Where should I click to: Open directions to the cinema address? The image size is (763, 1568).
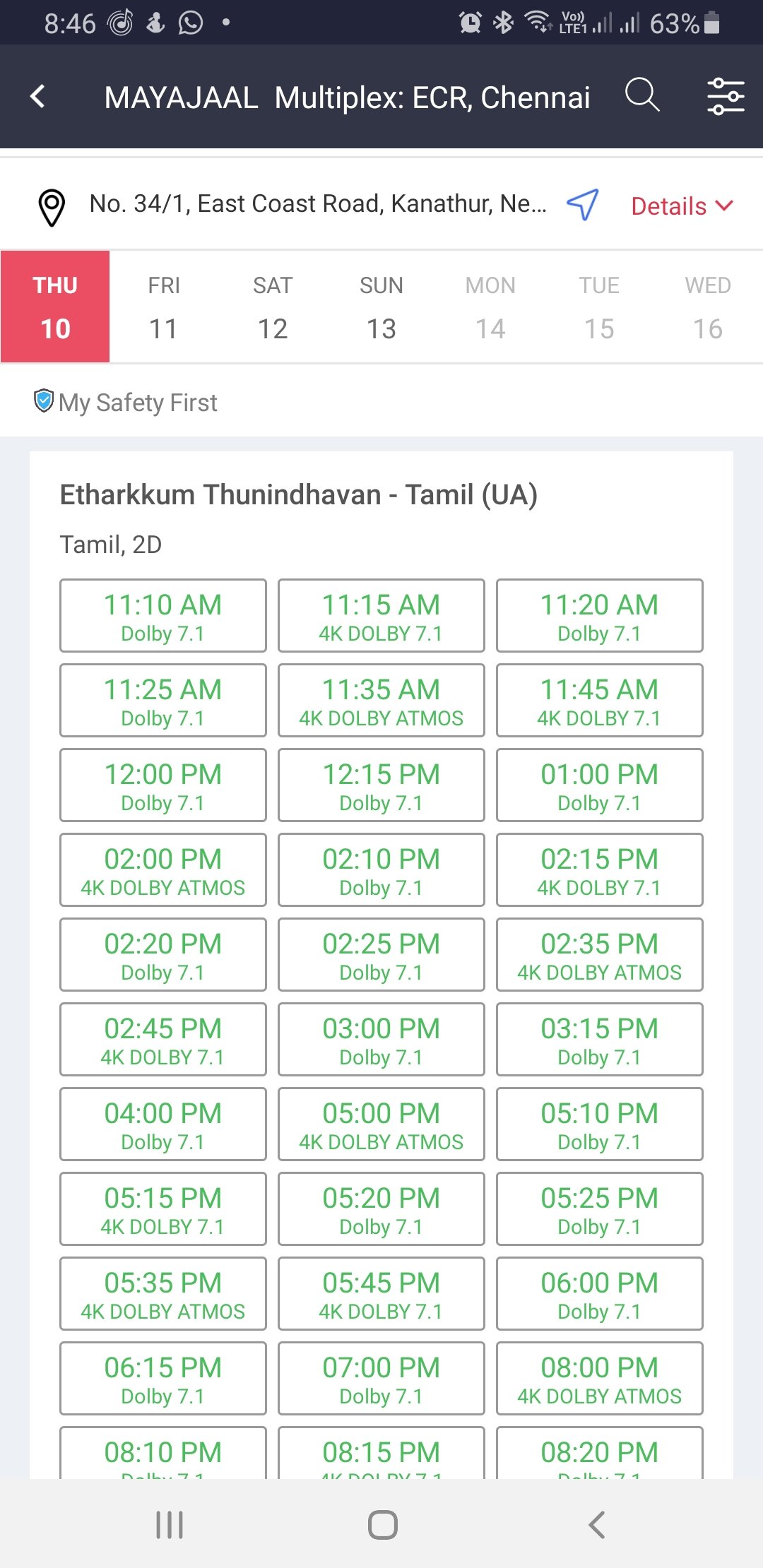(583, 205)
